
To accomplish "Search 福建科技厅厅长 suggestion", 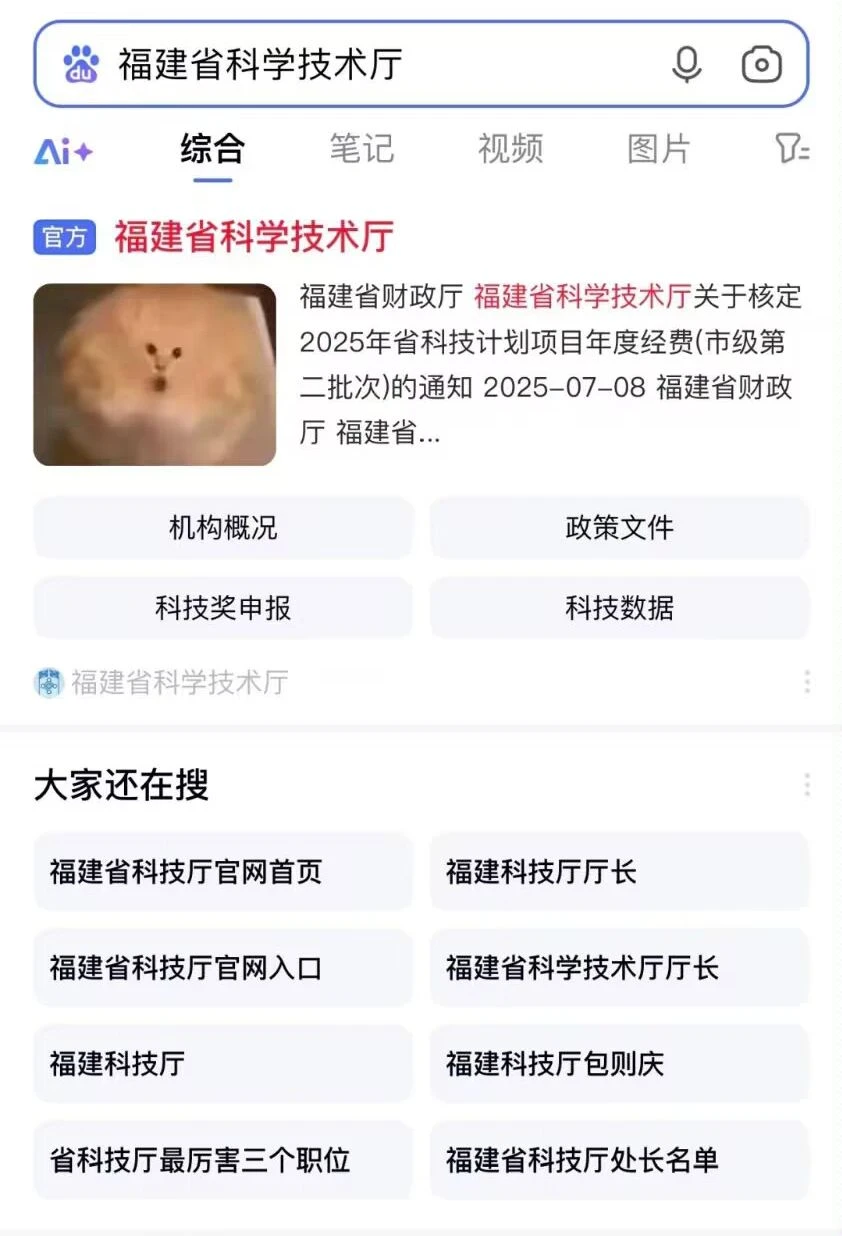I will click(619, 872).
